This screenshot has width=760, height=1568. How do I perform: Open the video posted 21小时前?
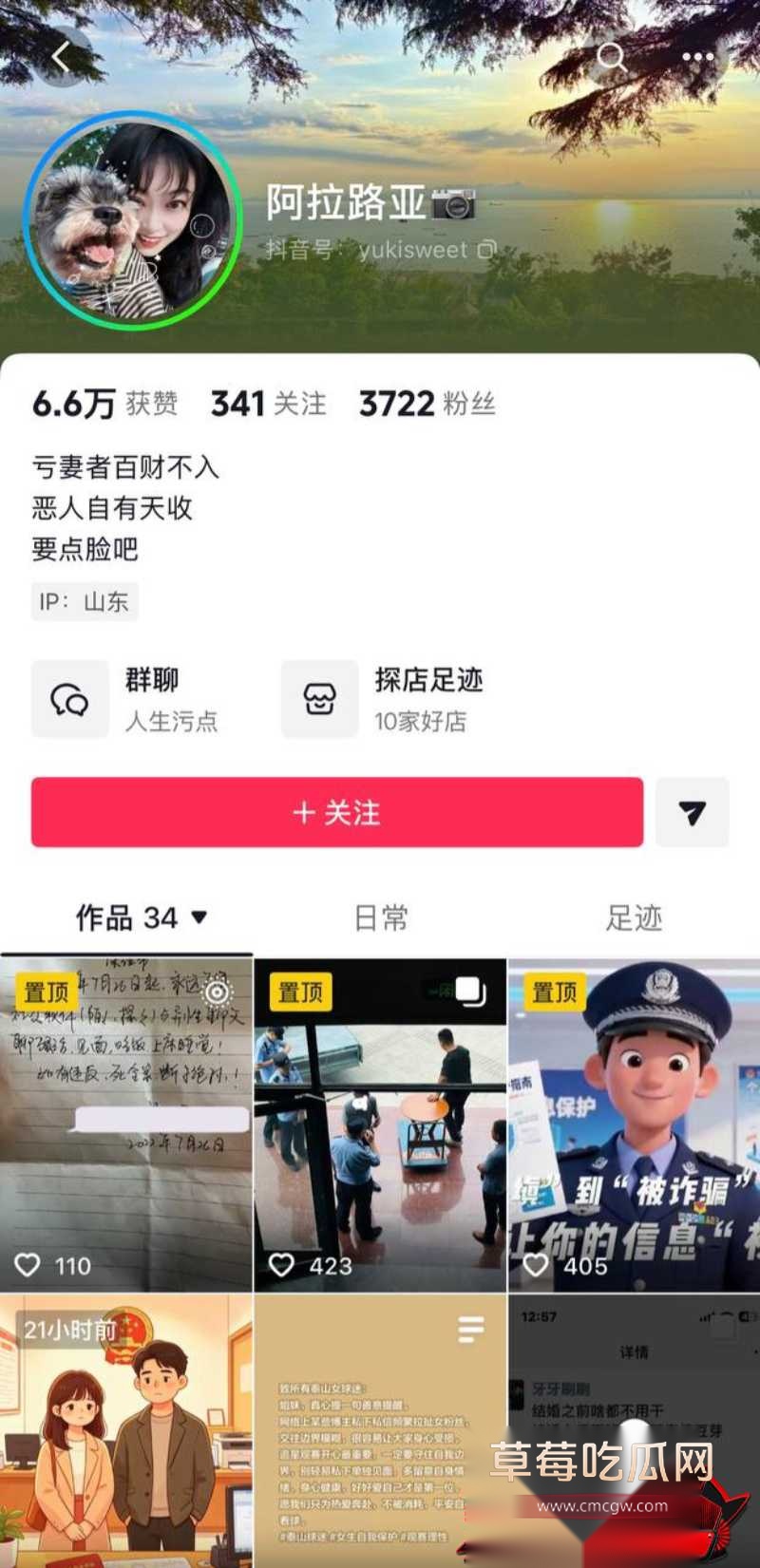pyautogui.click(x=126, y=1431)
